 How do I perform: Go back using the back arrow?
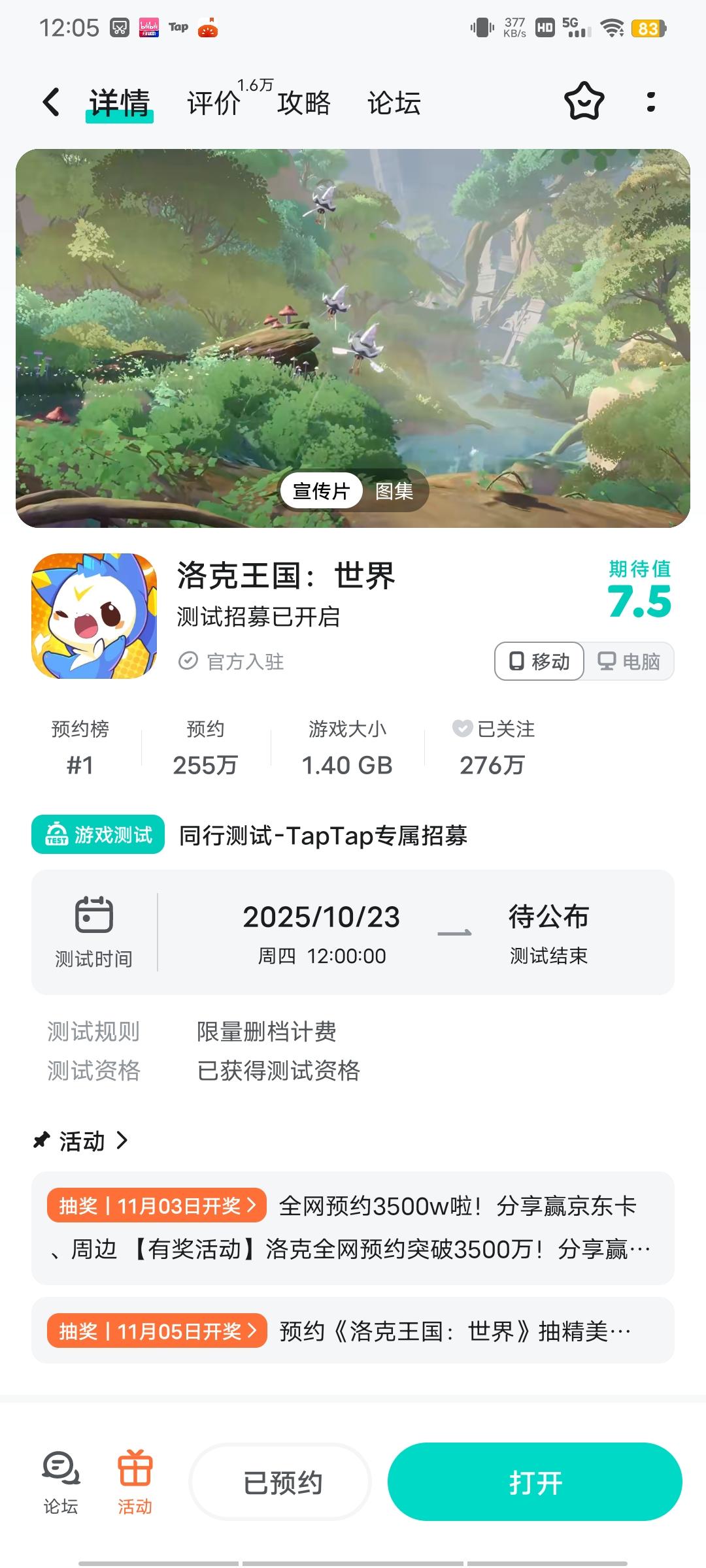pyautogui.click(x=50, y=103)
